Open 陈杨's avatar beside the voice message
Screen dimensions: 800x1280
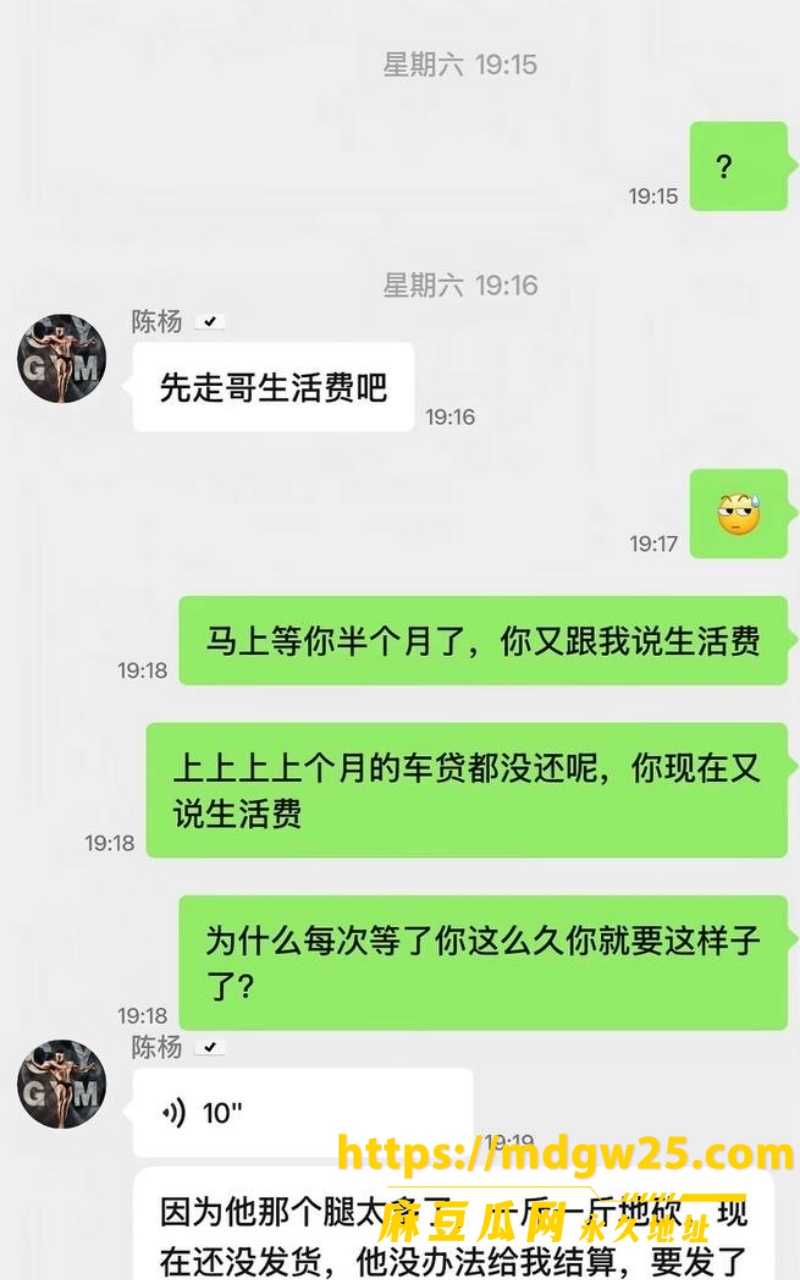(x=62, y=1084)
